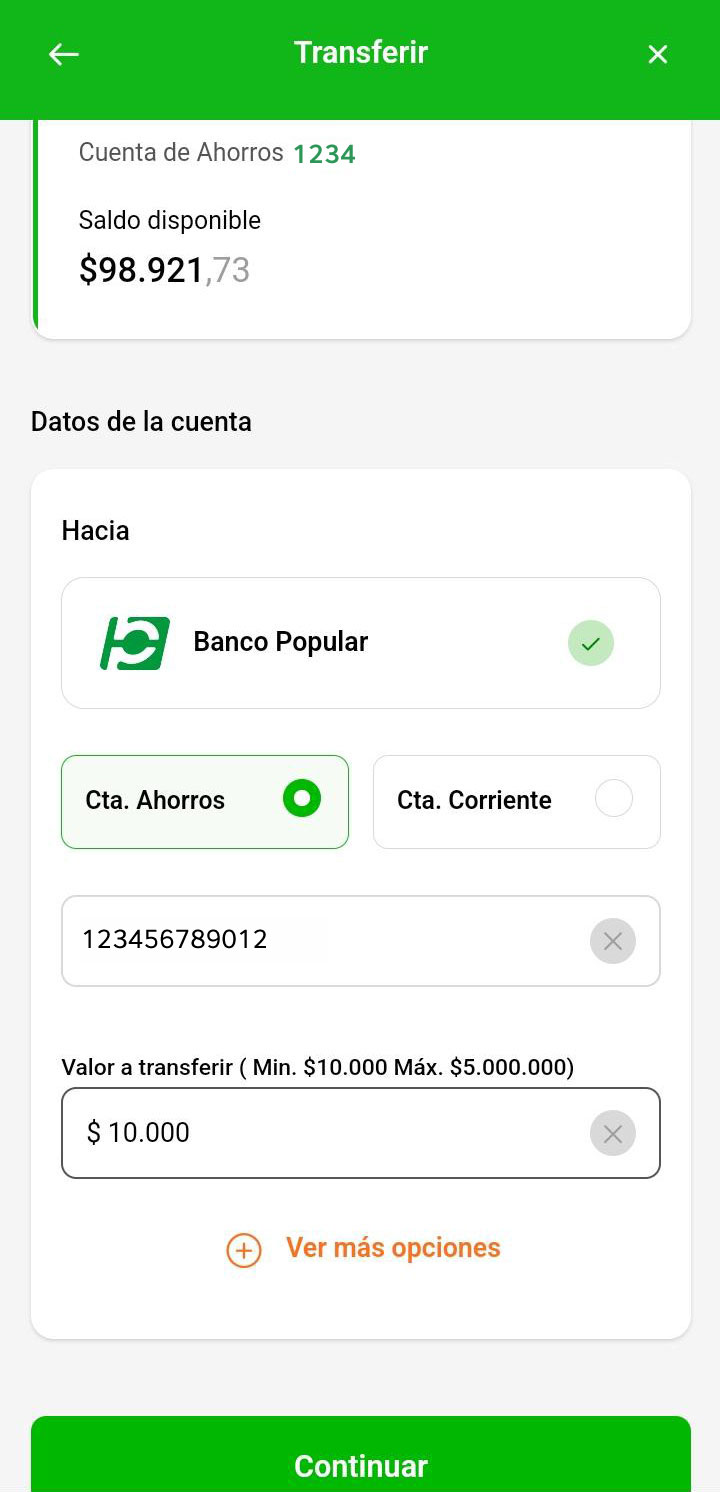This screenshot has width=720, height=1492.
Task: Select the Hacia section heading
Action: pos(95,530)
